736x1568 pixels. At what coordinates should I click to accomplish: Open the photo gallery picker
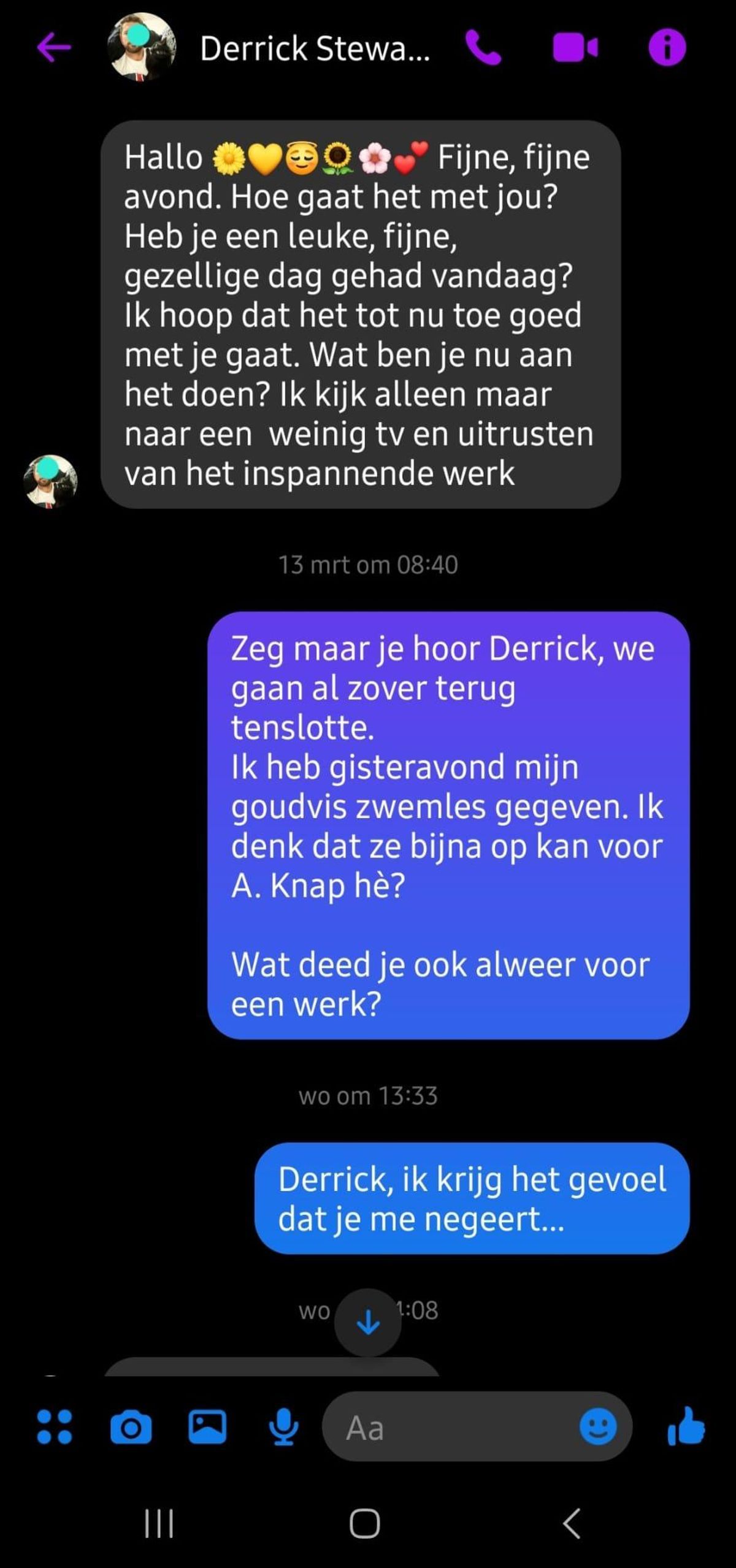(x=207, y=1427)
